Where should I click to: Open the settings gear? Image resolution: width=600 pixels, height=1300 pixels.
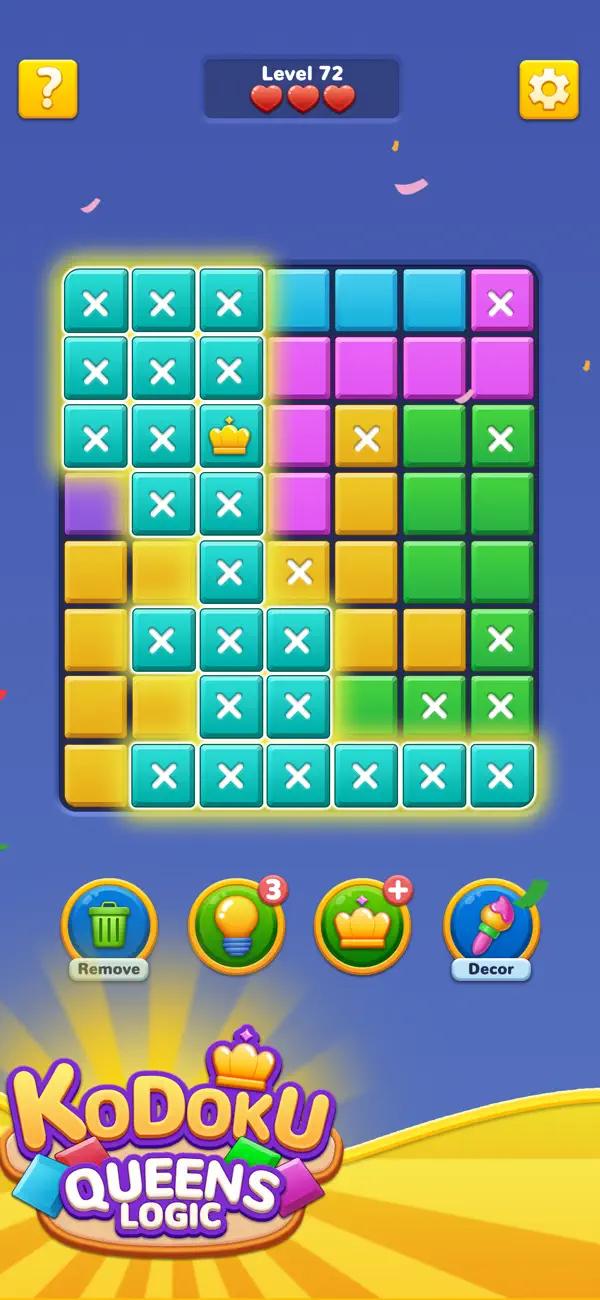click(548, 90)
